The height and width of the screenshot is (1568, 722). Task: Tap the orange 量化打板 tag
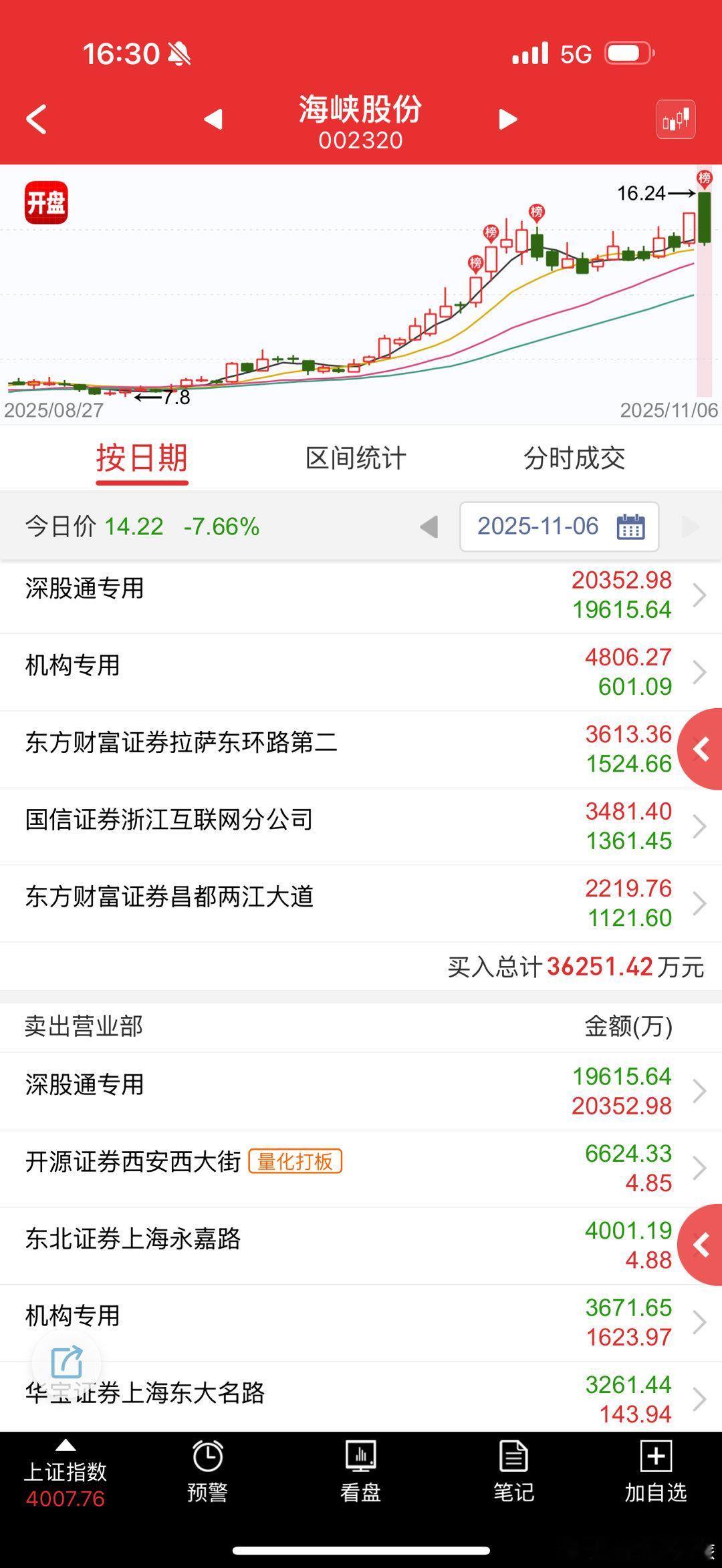click(x=294, y=1162)
